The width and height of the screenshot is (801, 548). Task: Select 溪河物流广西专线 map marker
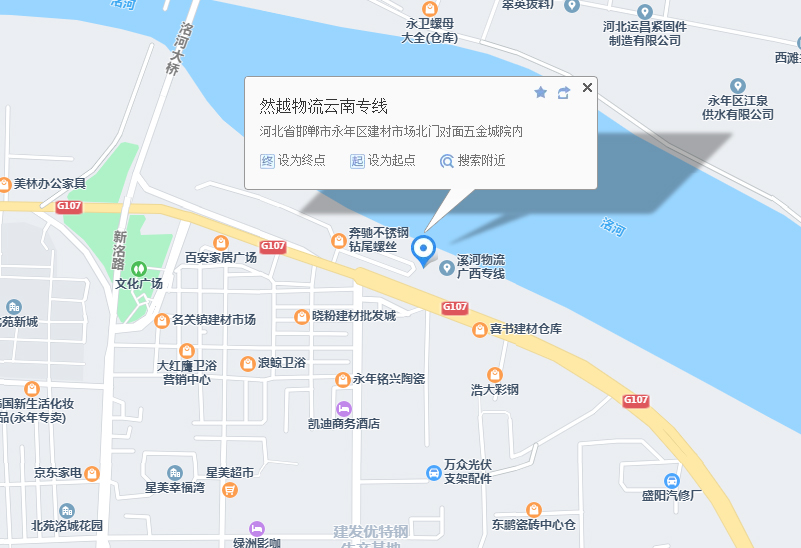447,267
